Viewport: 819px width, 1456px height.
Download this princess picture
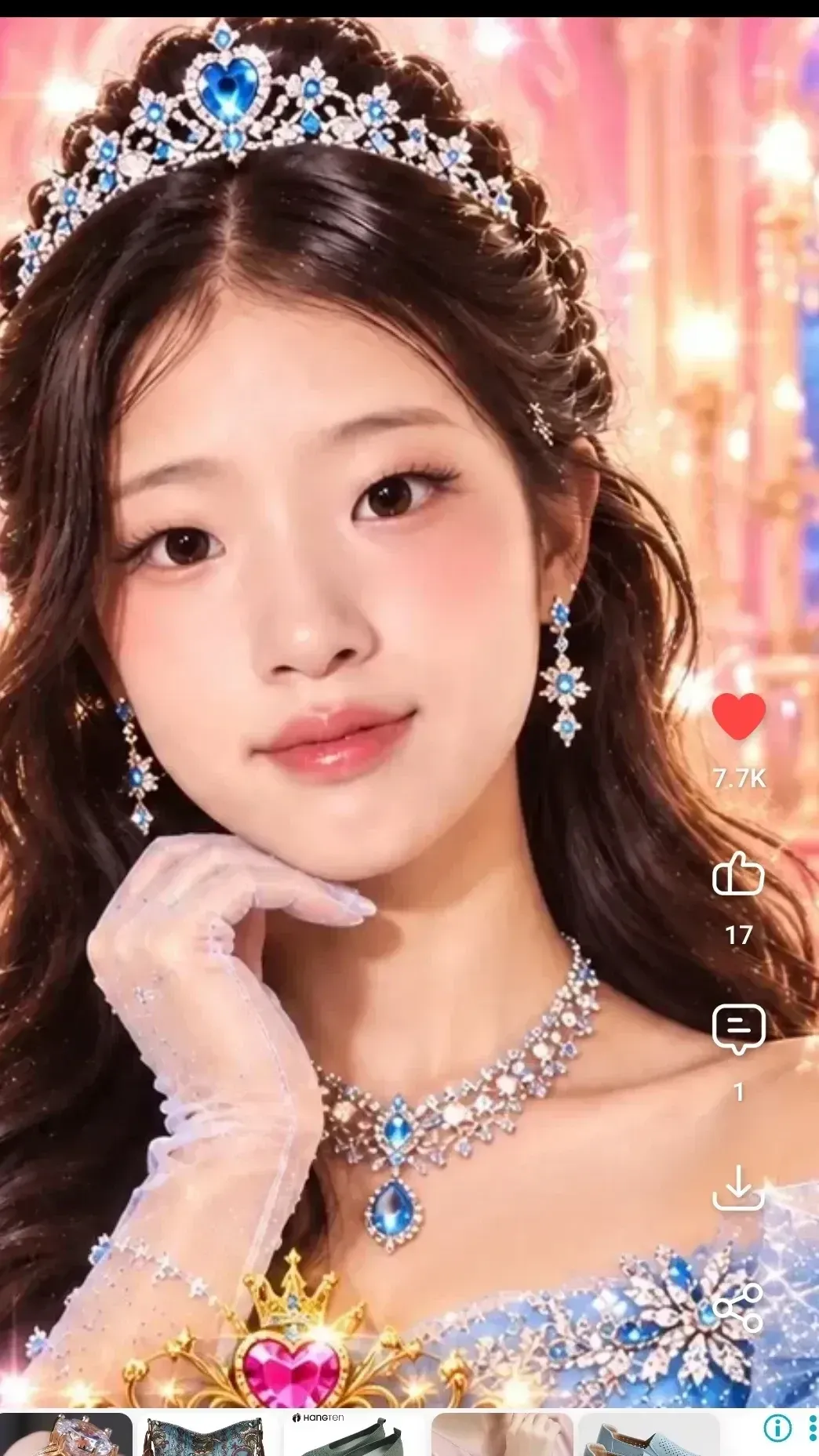point(738,1187)
